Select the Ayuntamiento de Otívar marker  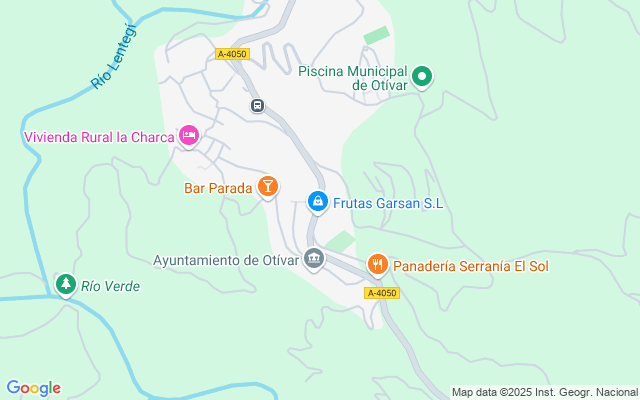point(314,259)
